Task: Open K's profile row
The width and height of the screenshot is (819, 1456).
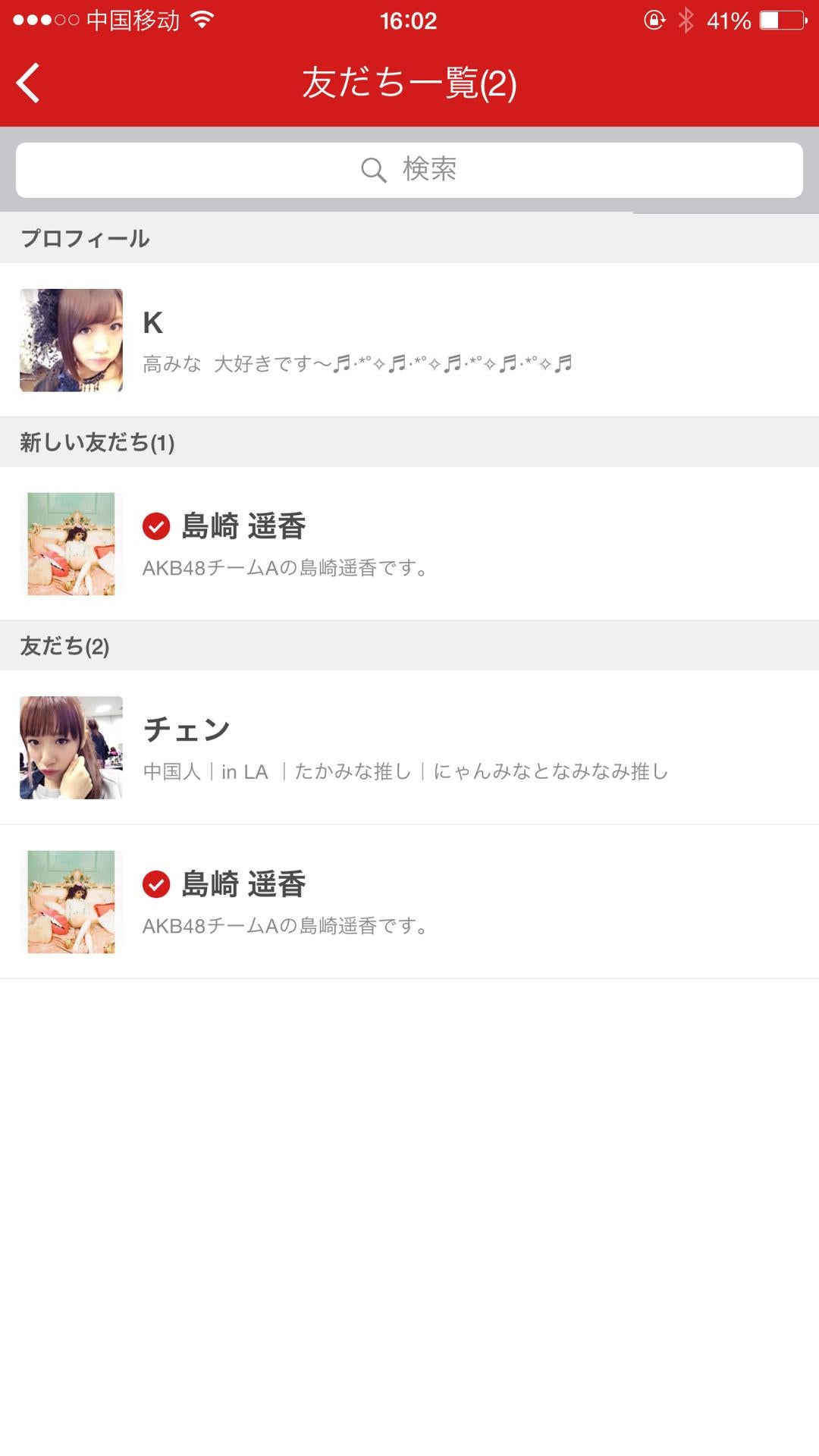Action: pyautogui.click(x=409, y=340)
